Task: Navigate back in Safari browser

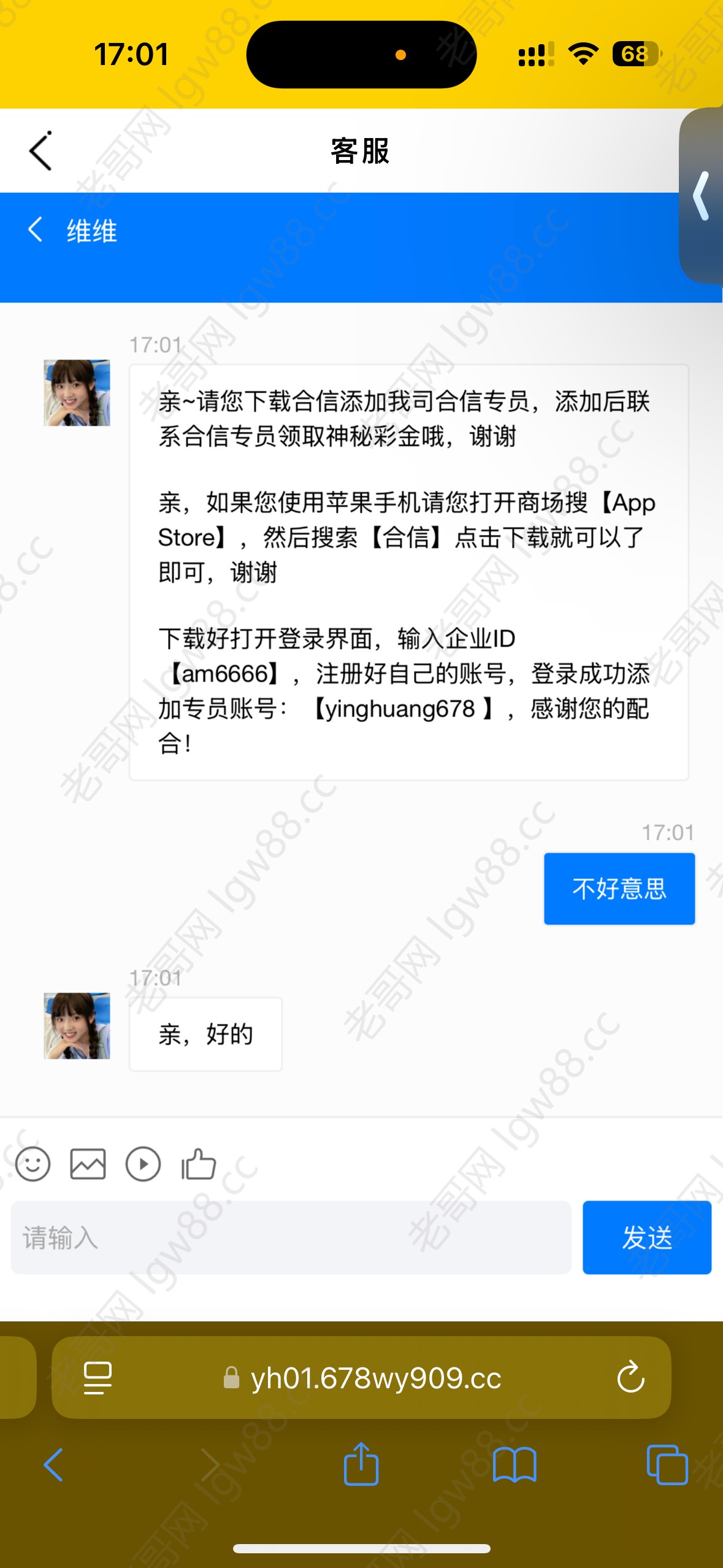Action: (x=53, y=1465)
